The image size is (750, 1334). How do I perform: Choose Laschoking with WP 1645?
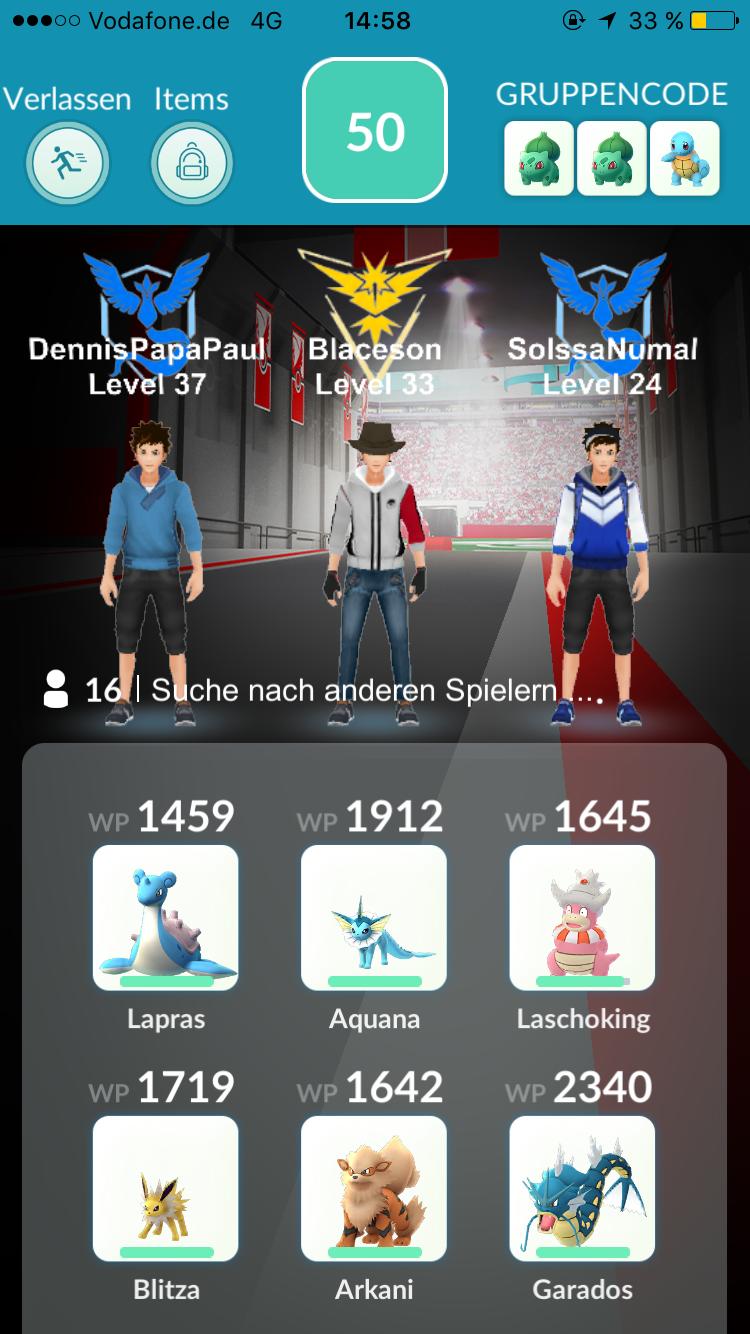[x=582, y=918]
